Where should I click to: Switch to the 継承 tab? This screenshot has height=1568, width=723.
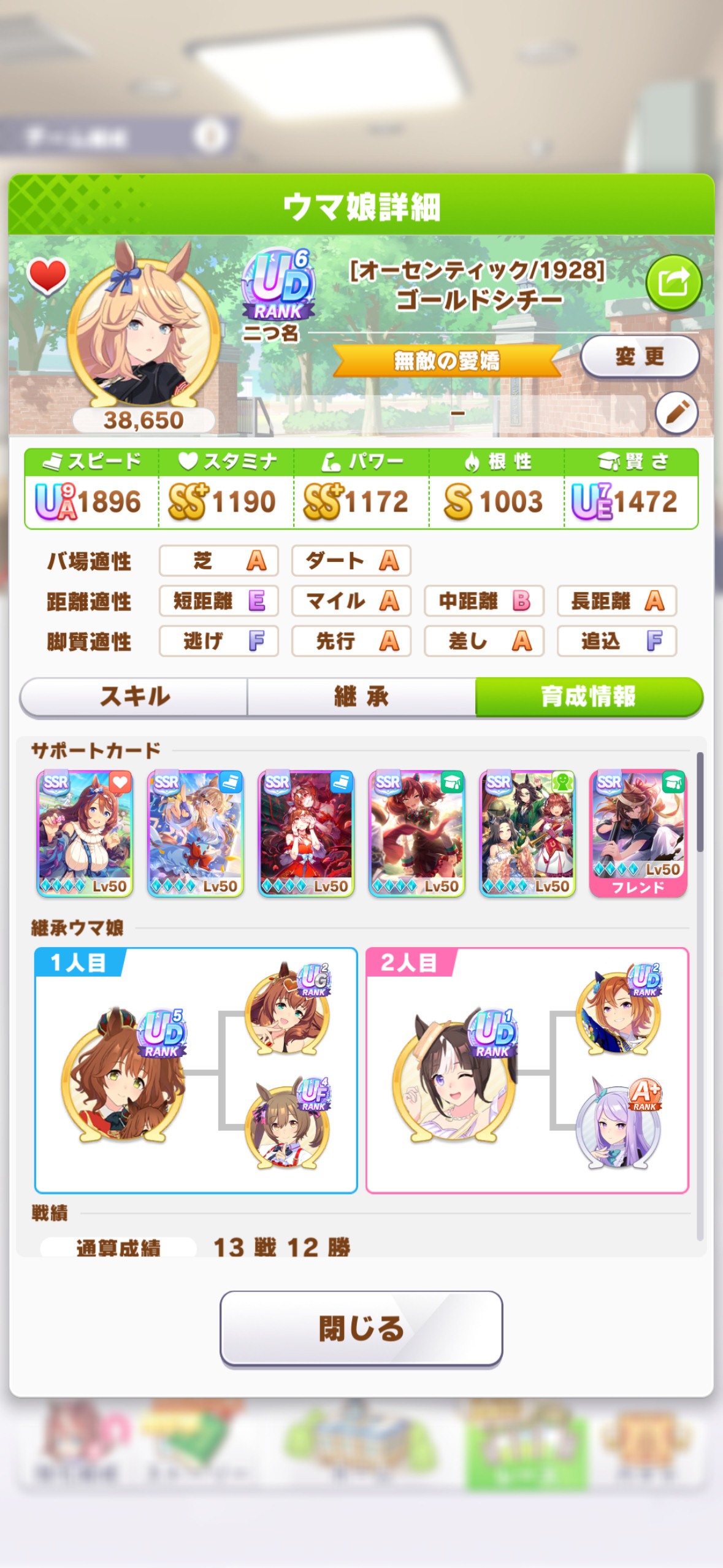(361, 696)
